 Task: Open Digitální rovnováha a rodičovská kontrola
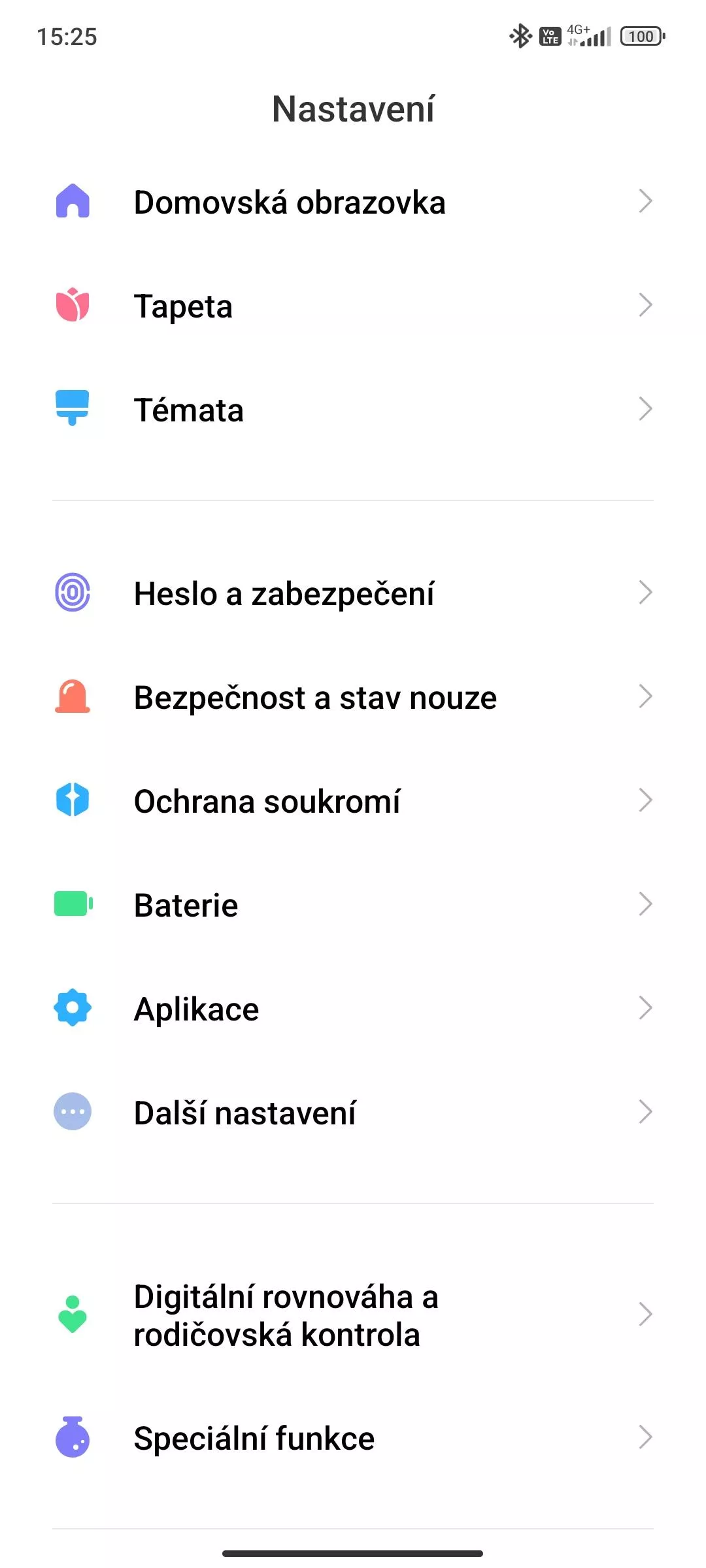[353, 1315]
